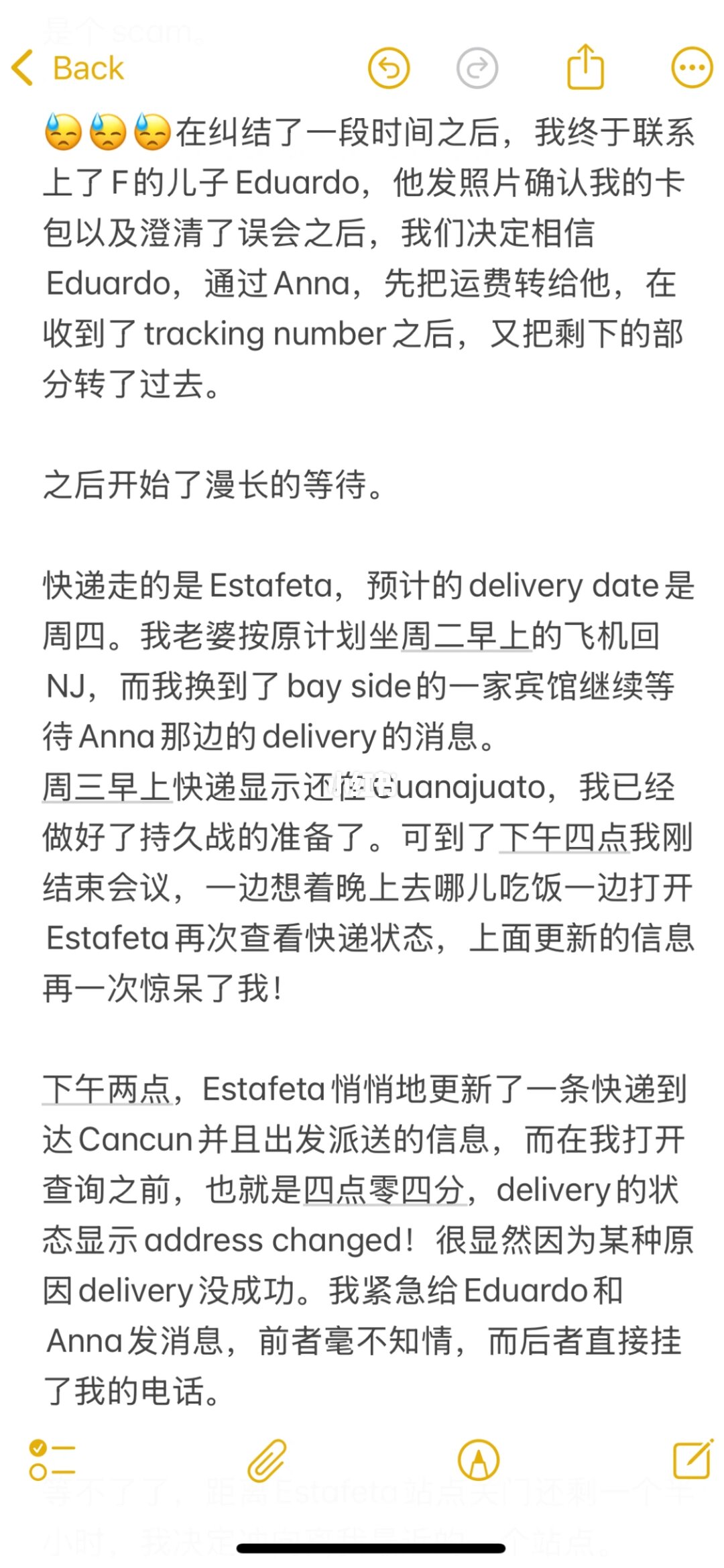Open the underlined time 四点零四分
Screen dimensions: 724x1568
tap(385, 1190)
